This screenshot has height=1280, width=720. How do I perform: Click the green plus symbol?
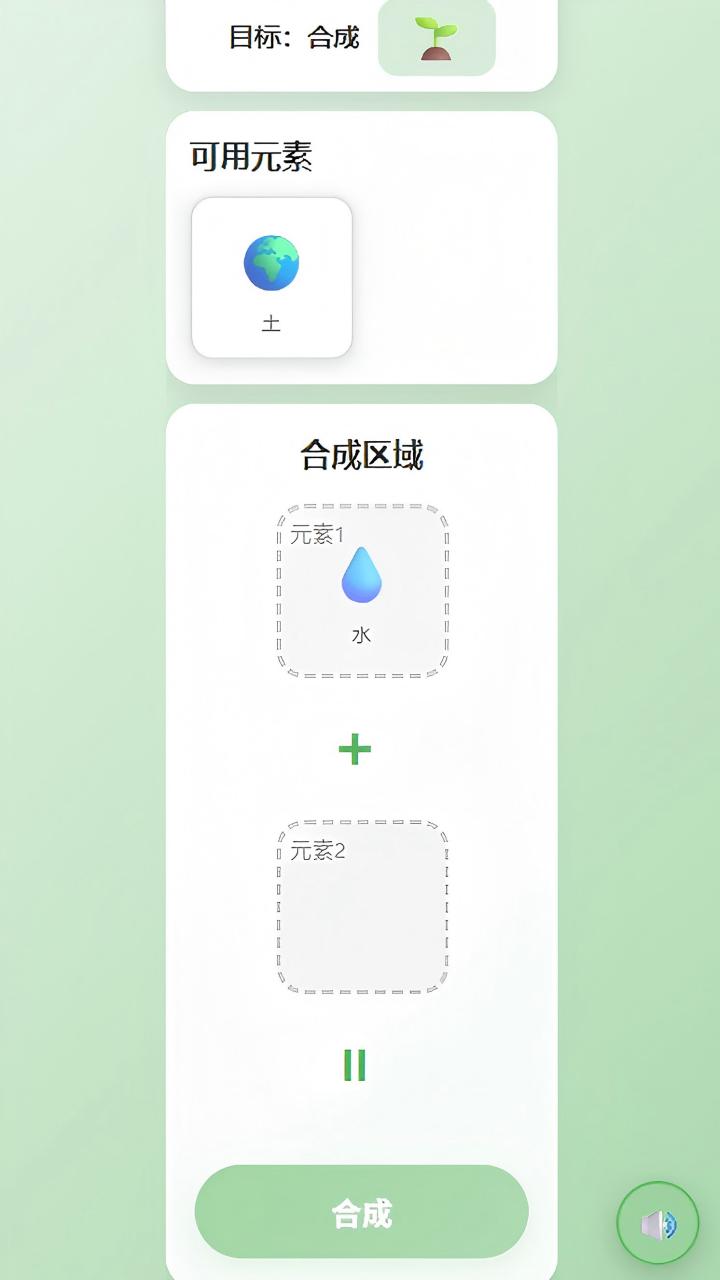pos(356,748)
